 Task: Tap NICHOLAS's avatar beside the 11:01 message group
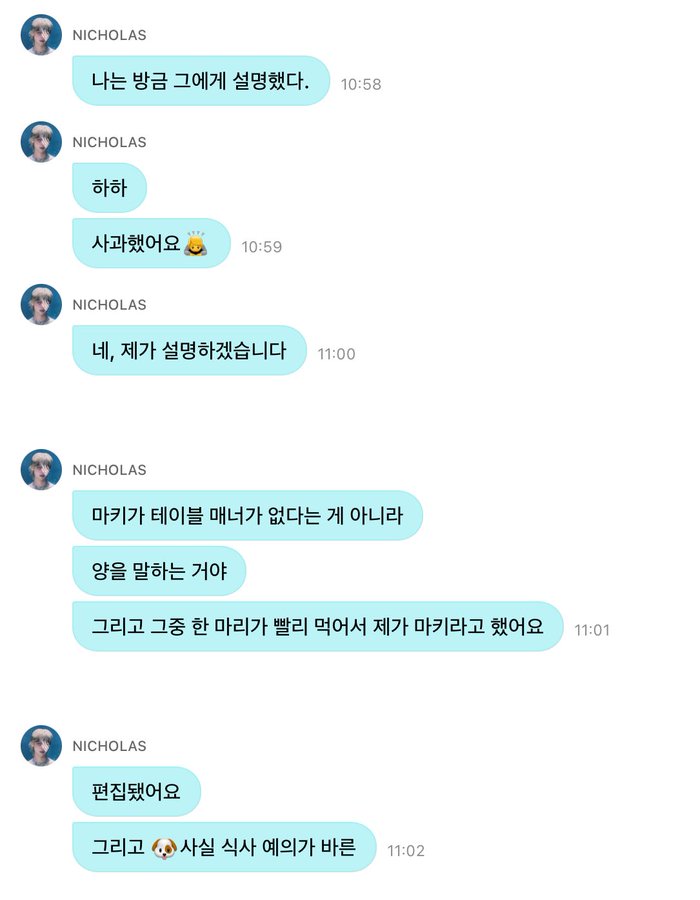point(41,469)
